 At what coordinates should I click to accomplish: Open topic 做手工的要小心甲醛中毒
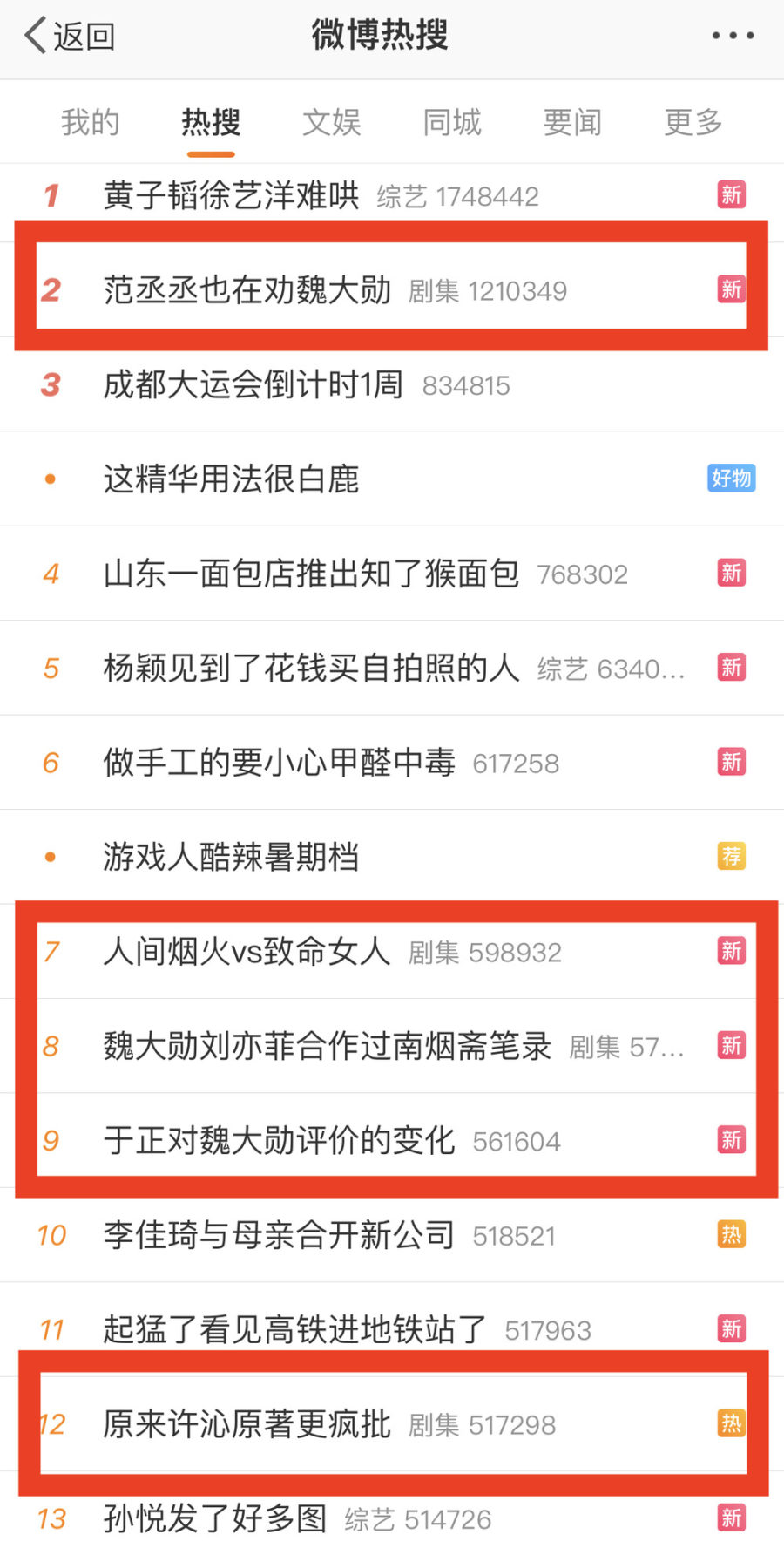tap(279, 763)
